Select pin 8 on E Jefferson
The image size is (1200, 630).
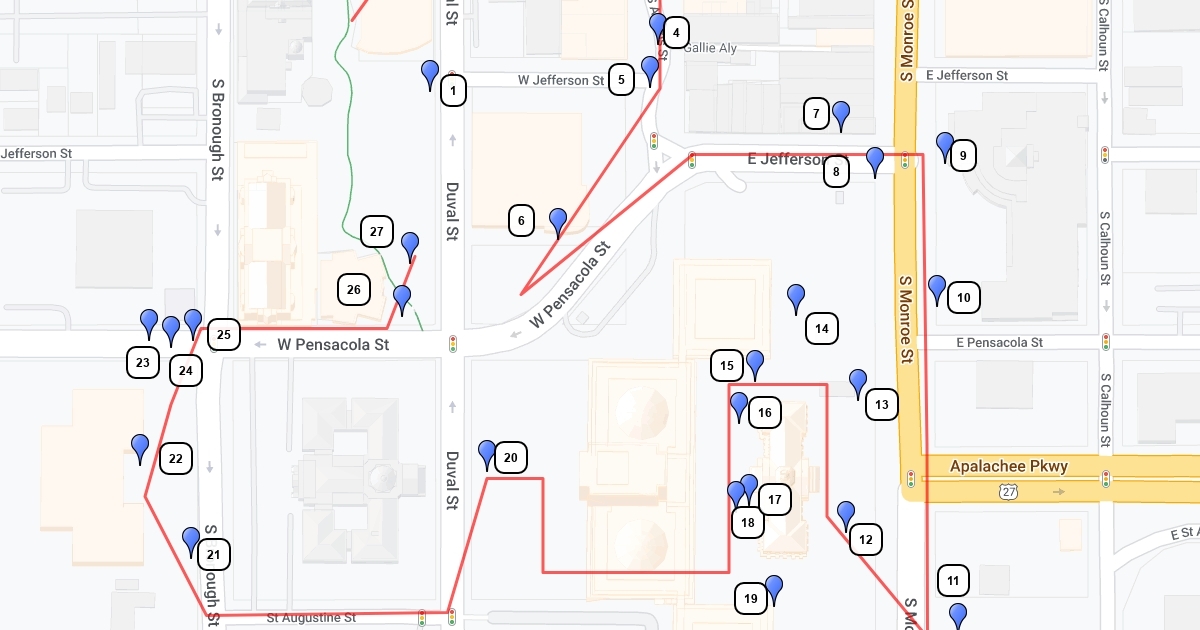(x=875, y=160)
